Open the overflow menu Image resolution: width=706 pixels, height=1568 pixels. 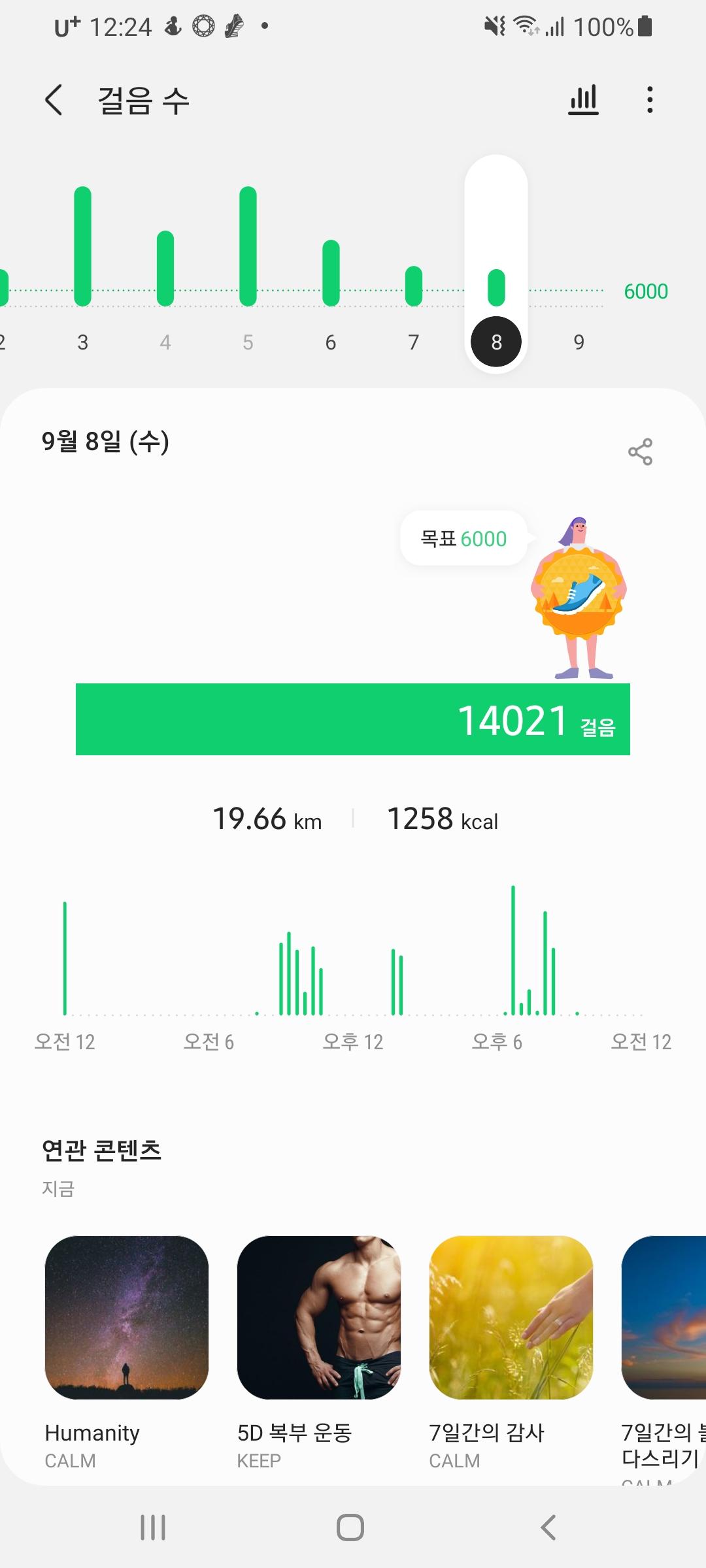pos(649,100)
